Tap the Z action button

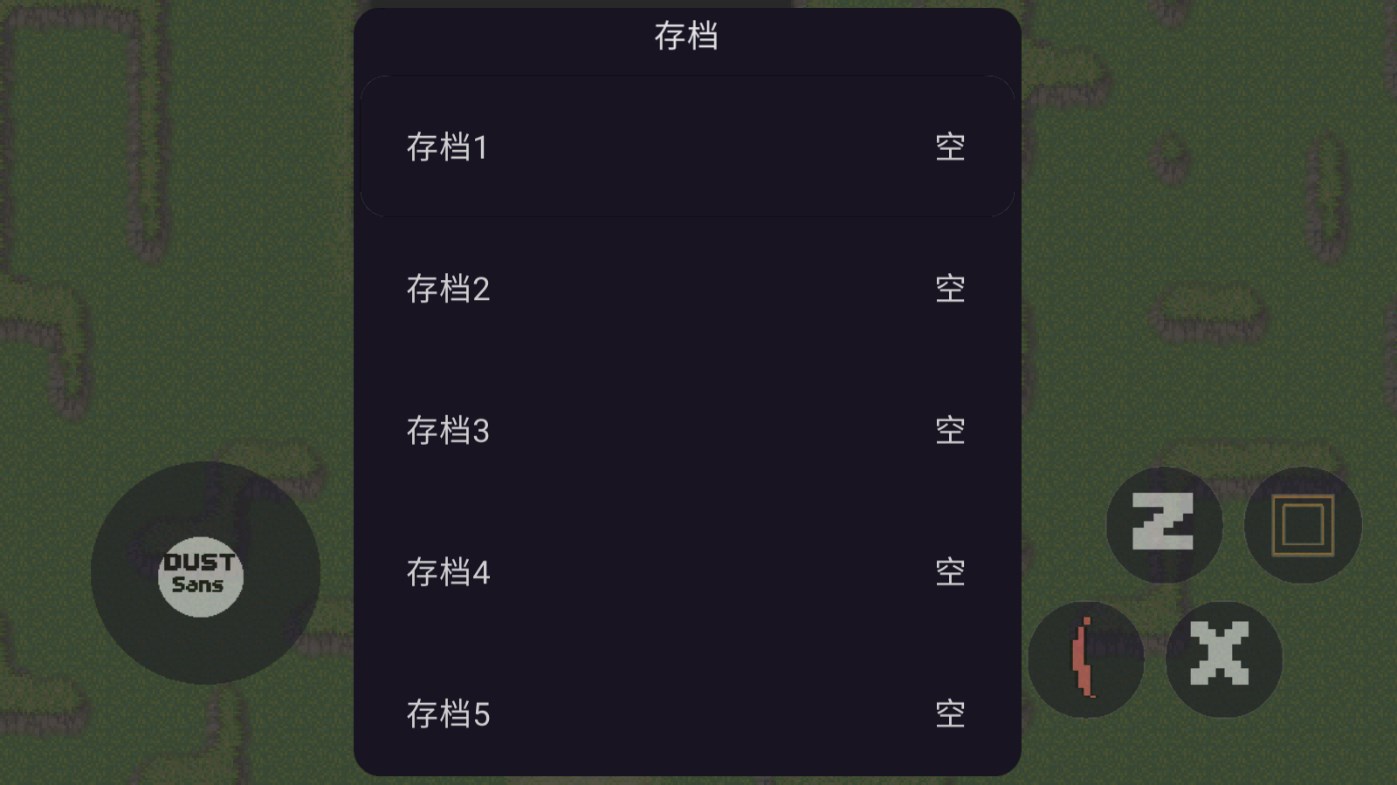(1164, 524)
